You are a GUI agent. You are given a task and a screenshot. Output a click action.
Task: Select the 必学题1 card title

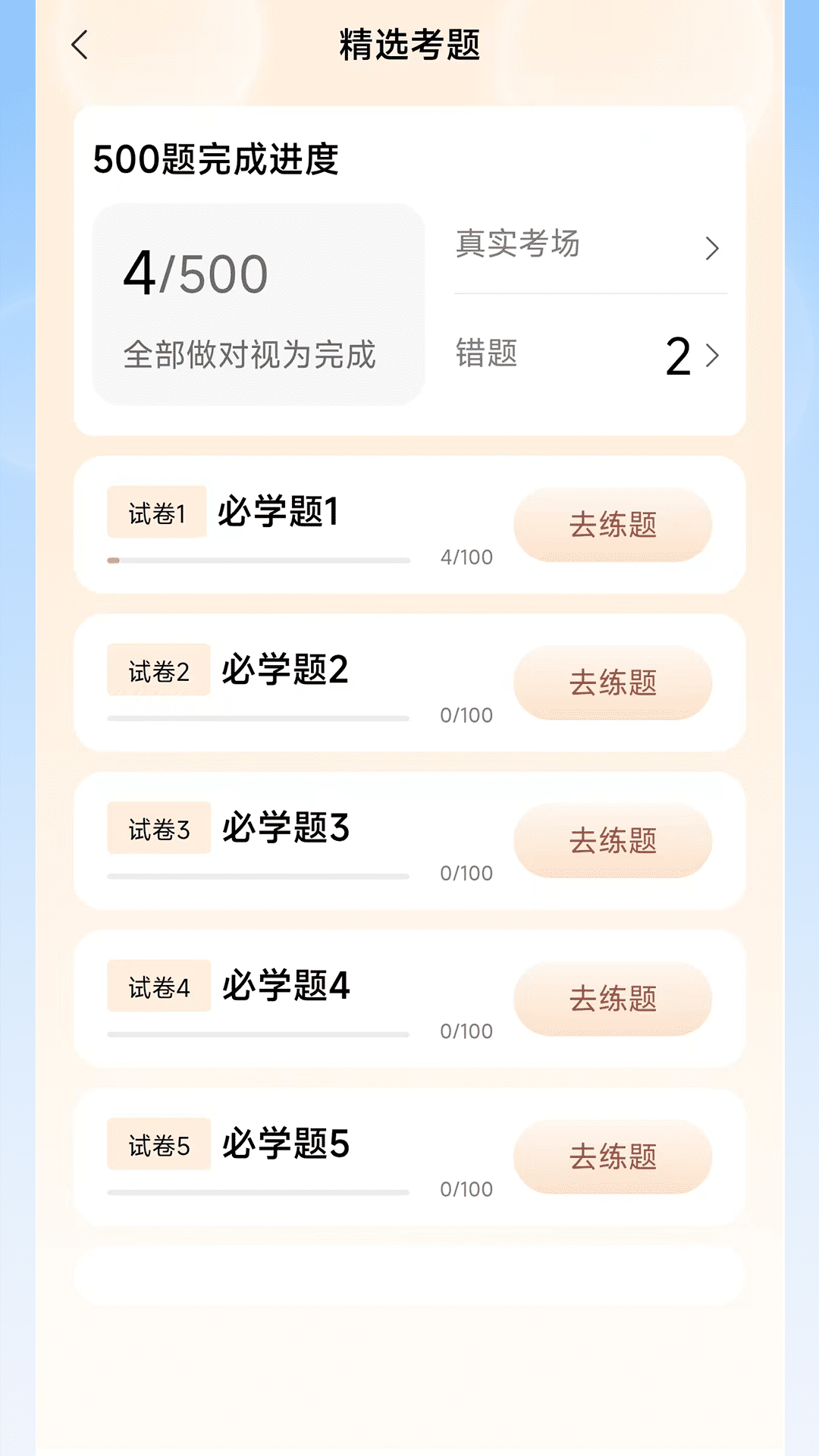(280, 512)
